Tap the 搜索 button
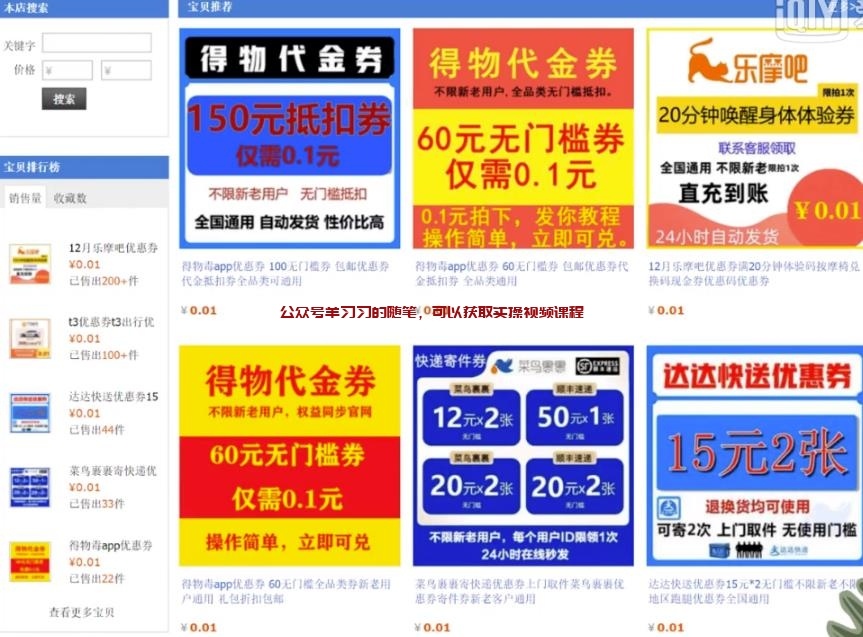 (64, 99)
